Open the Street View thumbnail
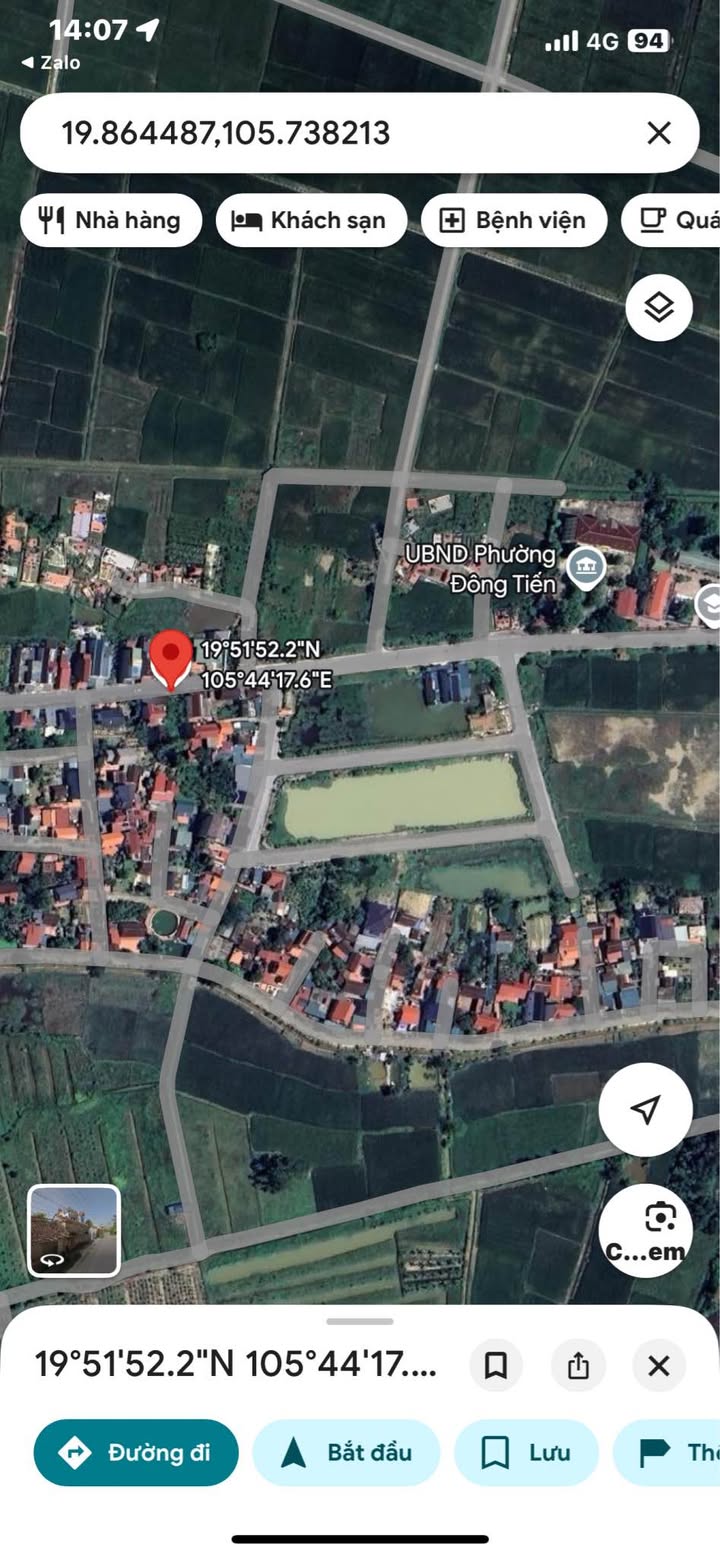Viewport: 720px width, 1557px height. click(x=74, y=1230)
